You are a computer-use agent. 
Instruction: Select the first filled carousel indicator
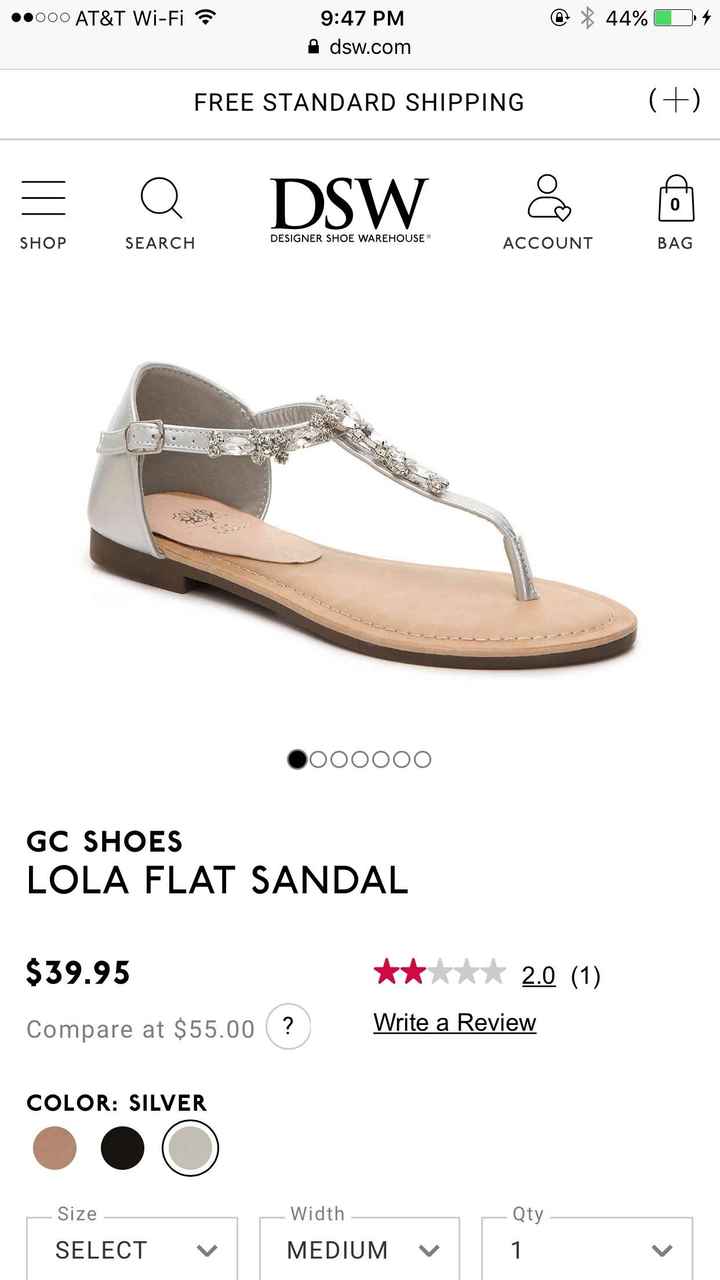point(297,759)
